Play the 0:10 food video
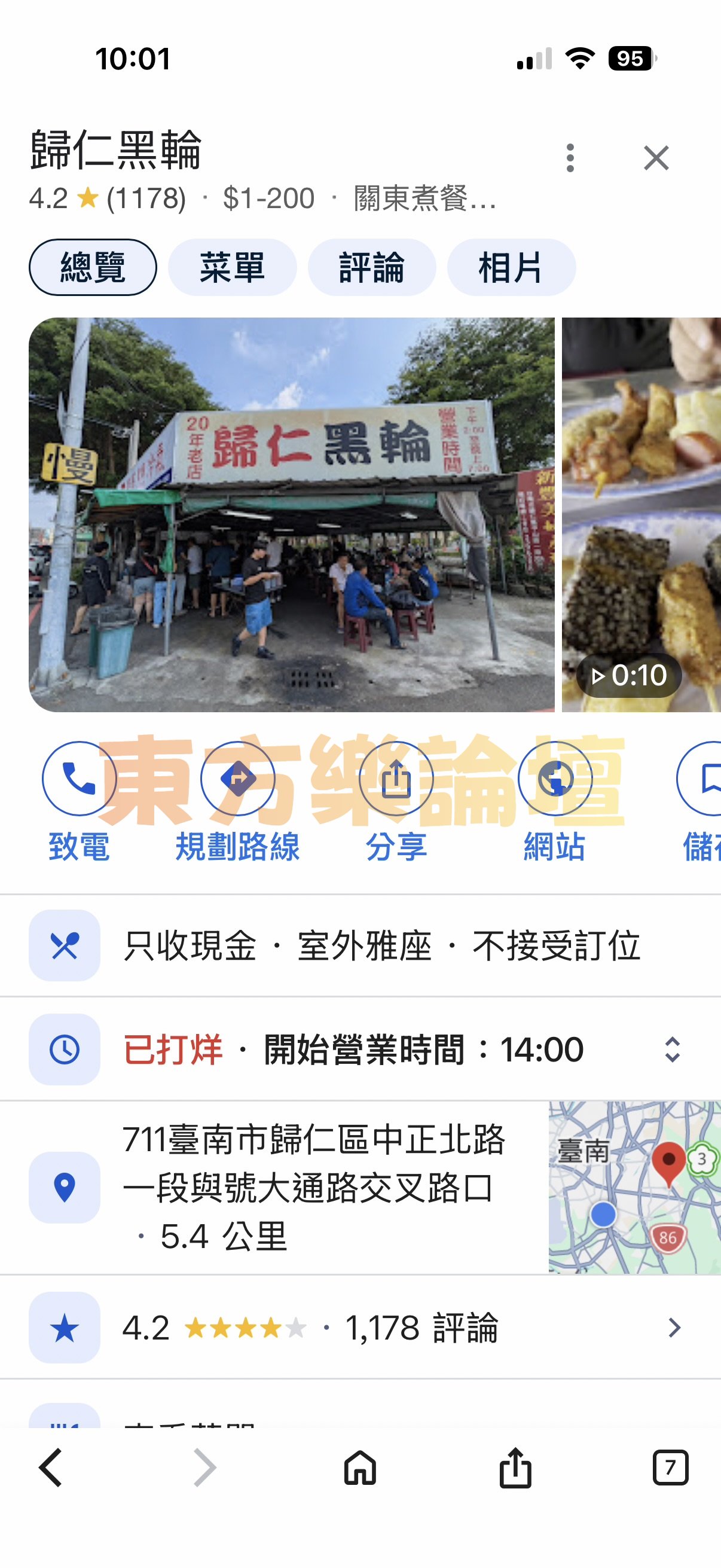Screen dimensions: 721x1568 tap(630, 675)
